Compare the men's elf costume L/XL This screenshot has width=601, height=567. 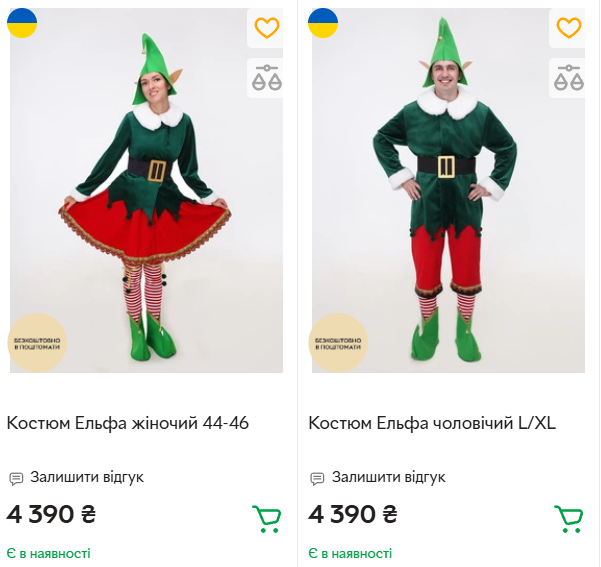(568, 76)
